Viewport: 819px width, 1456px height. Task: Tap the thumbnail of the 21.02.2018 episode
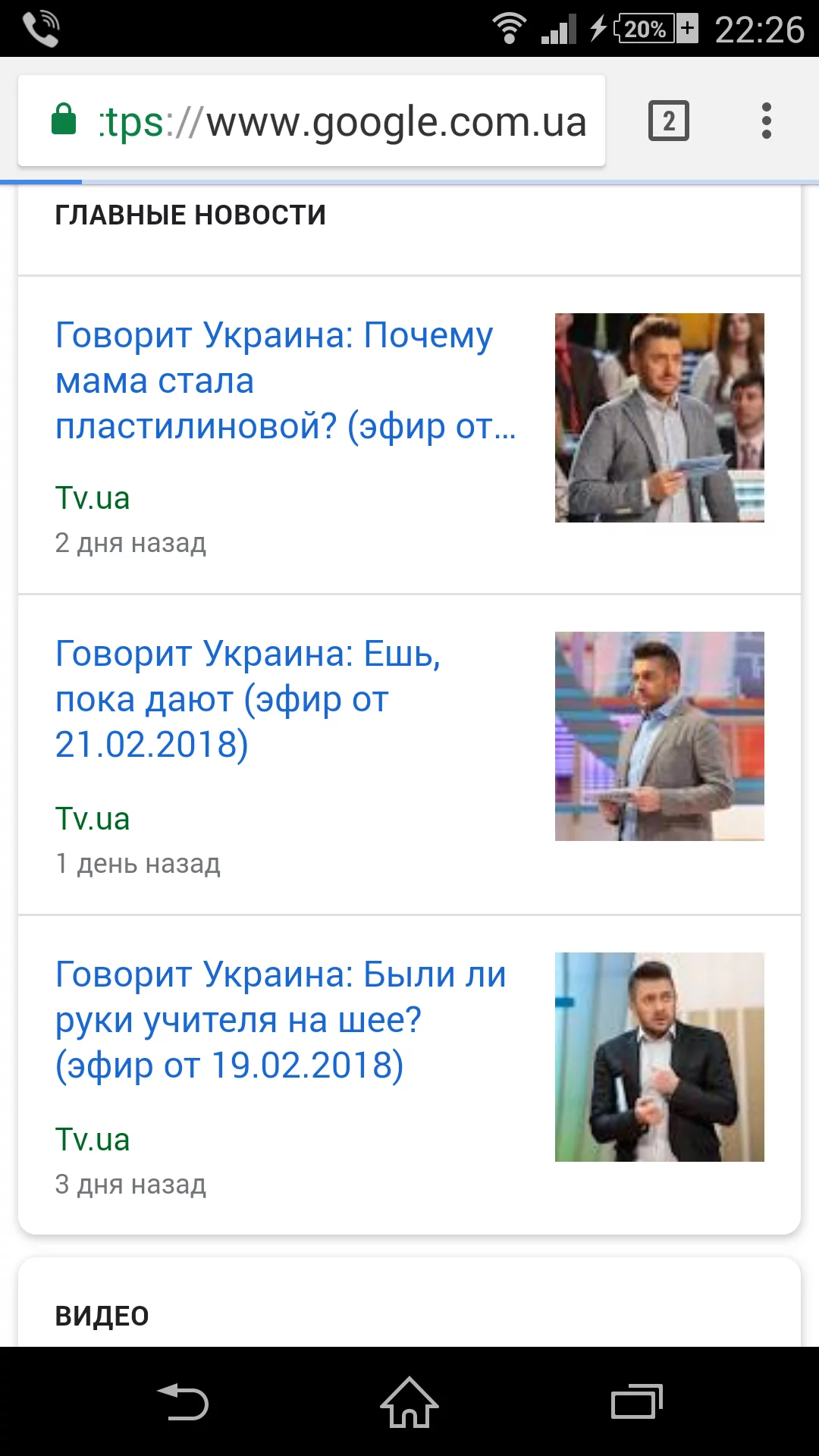tap(659, 736)
